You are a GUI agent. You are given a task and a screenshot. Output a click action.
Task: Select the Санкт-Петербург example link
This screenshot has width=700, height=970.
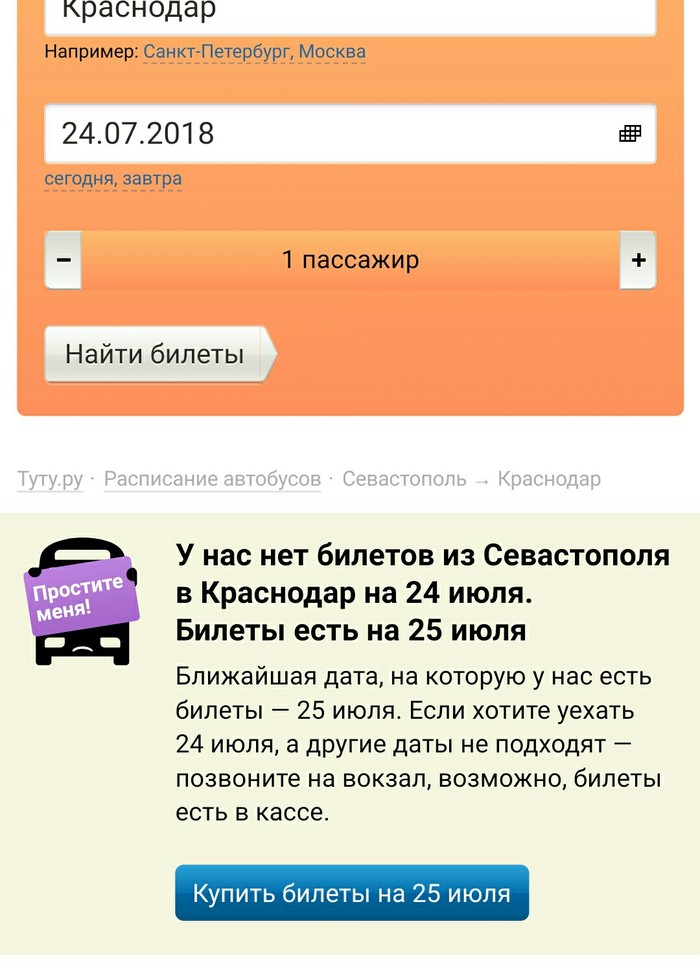point(218,52)
